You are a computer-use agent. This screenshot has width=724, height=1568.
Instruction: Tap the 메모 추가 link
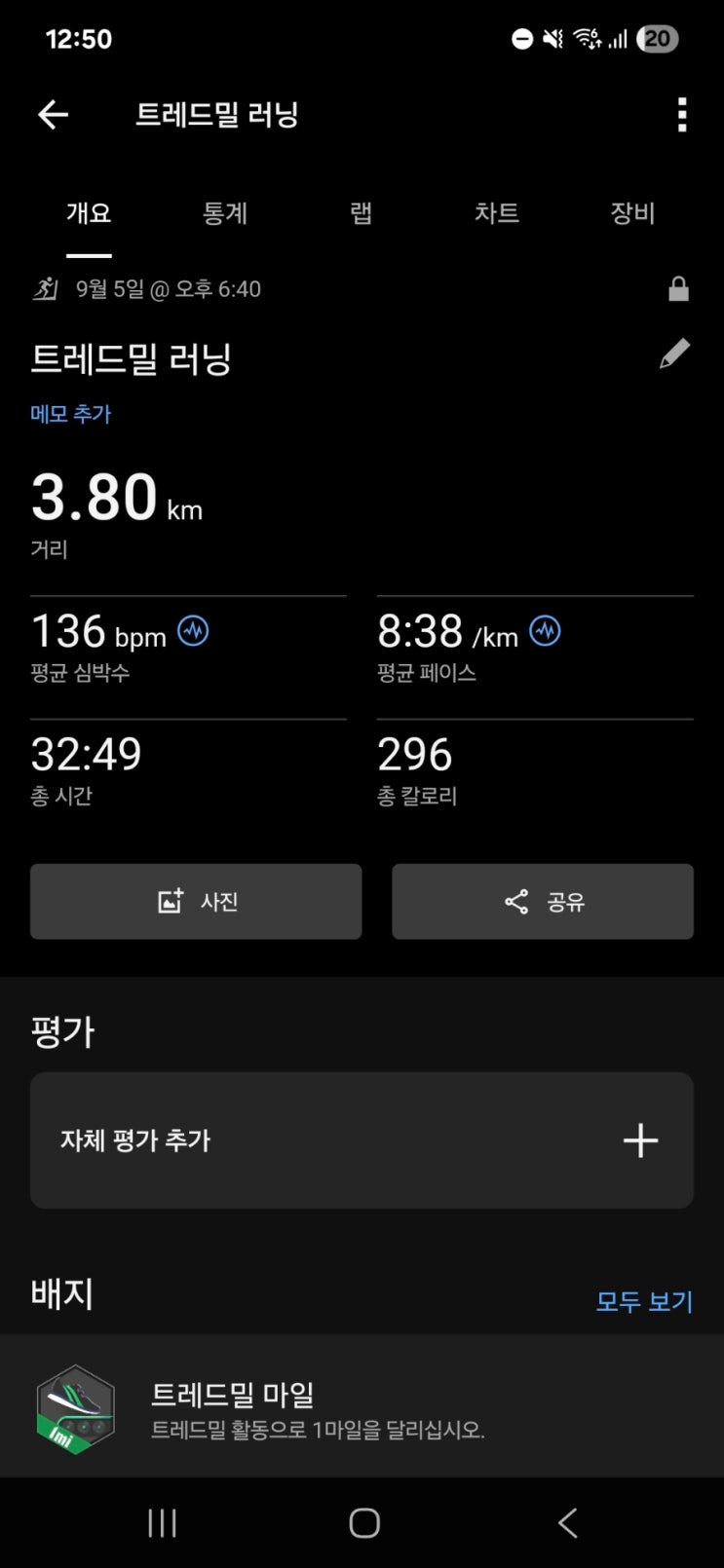tap(71, 414)
